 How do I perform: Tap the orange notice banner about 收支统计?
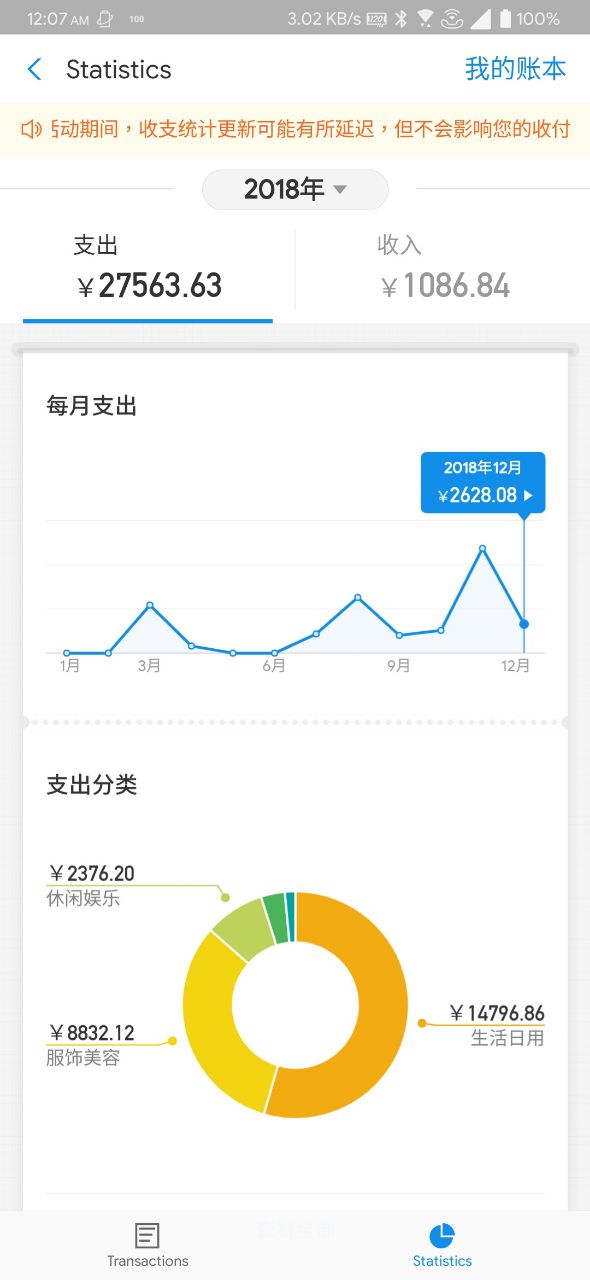(295, 129)
